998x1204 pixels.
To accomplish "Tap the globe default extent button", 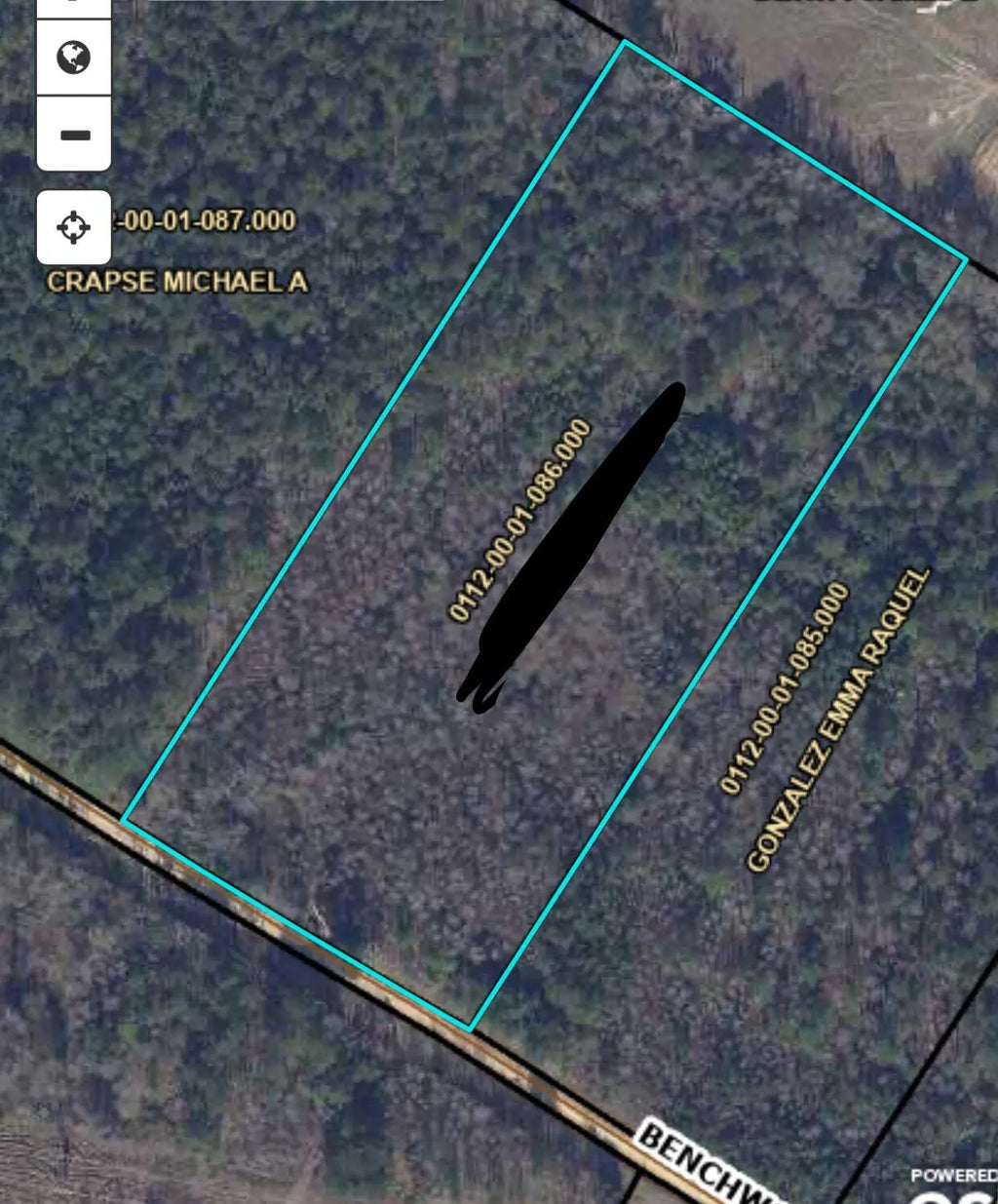I will 74,58.
